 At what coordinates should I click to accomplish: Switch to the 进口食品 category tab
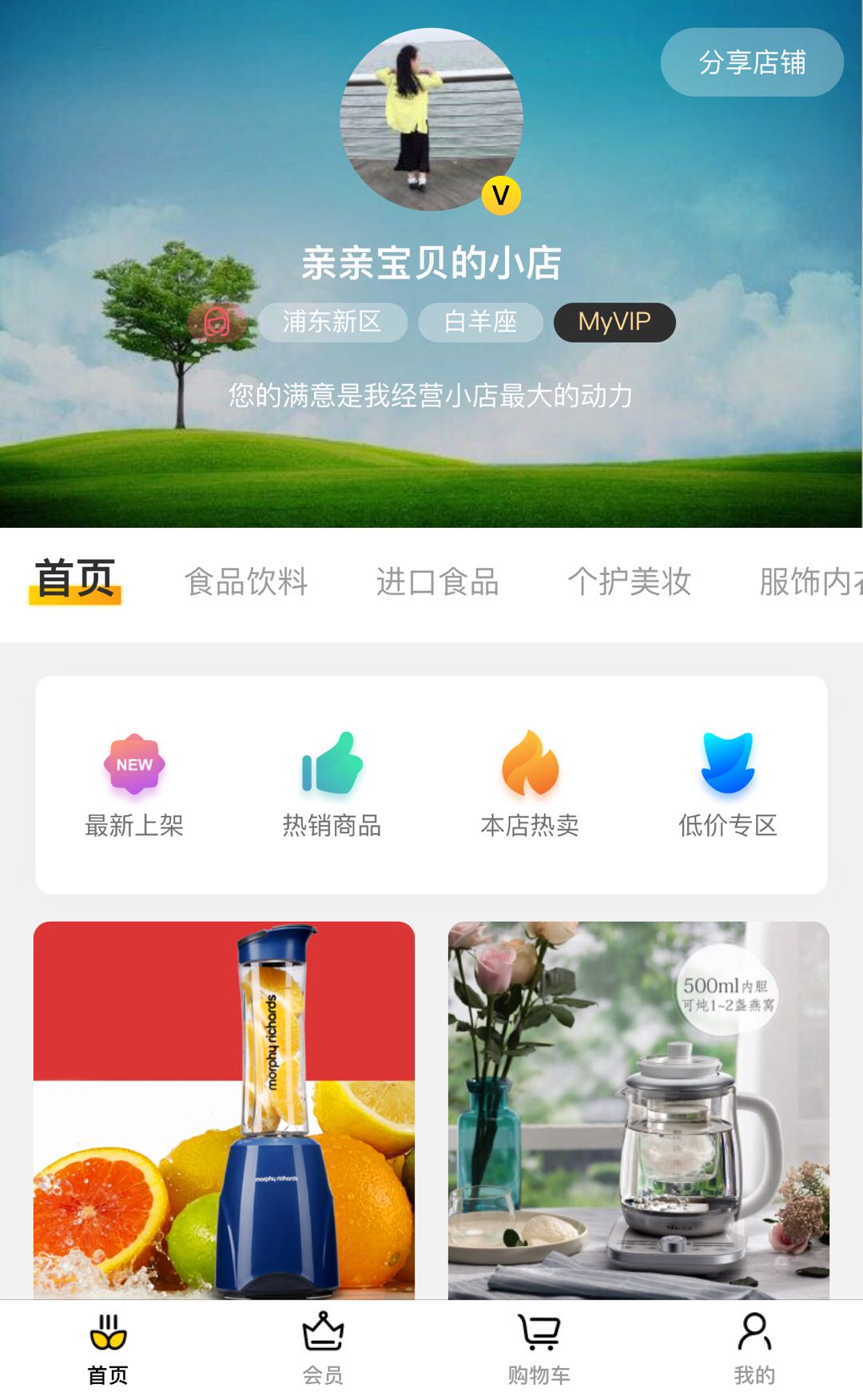(x=438, y=581)
